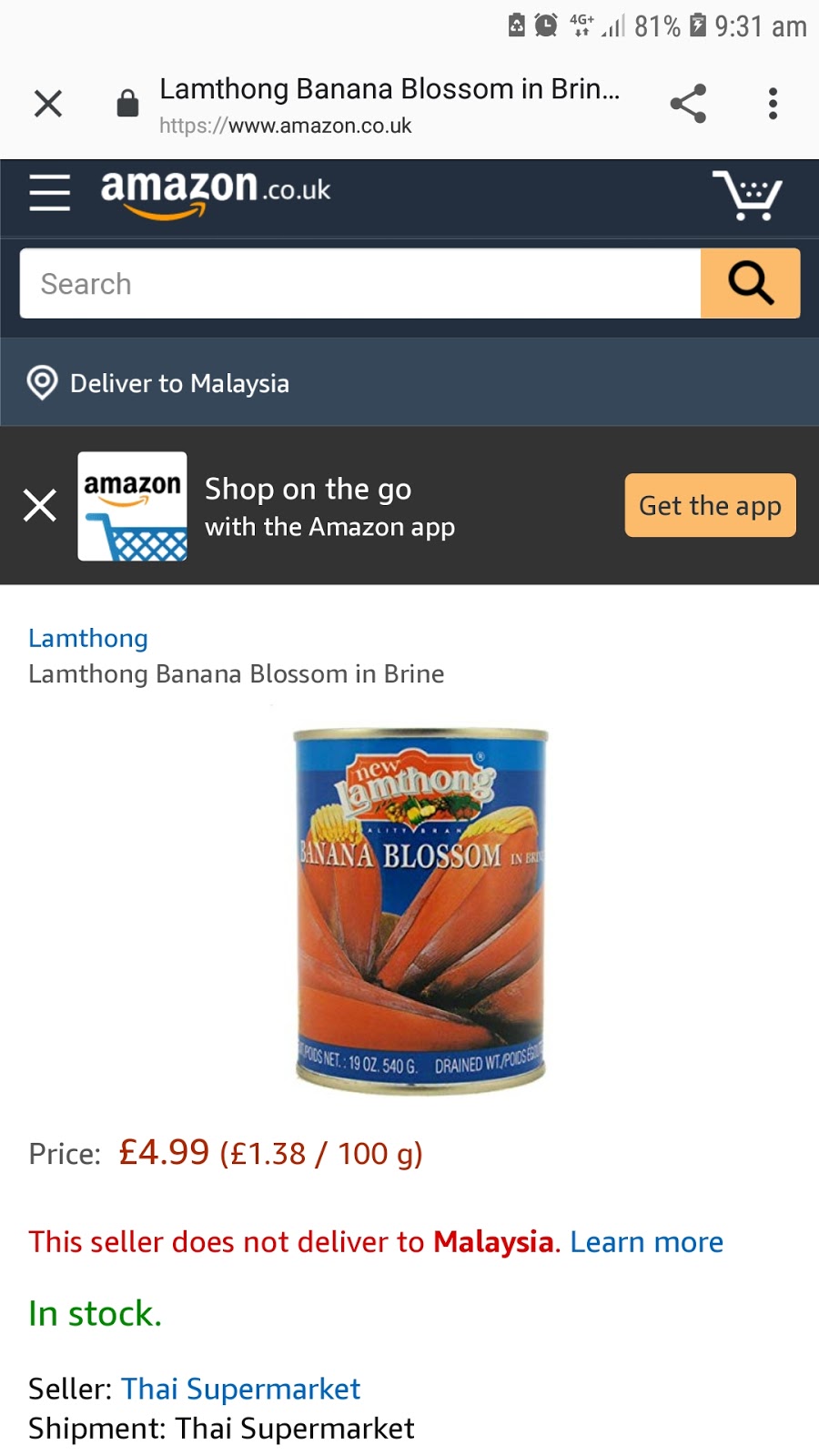Screen dimensions: 819x1456
Task: Open the Lamthong brand link
Action: click(x=88, y=639)
